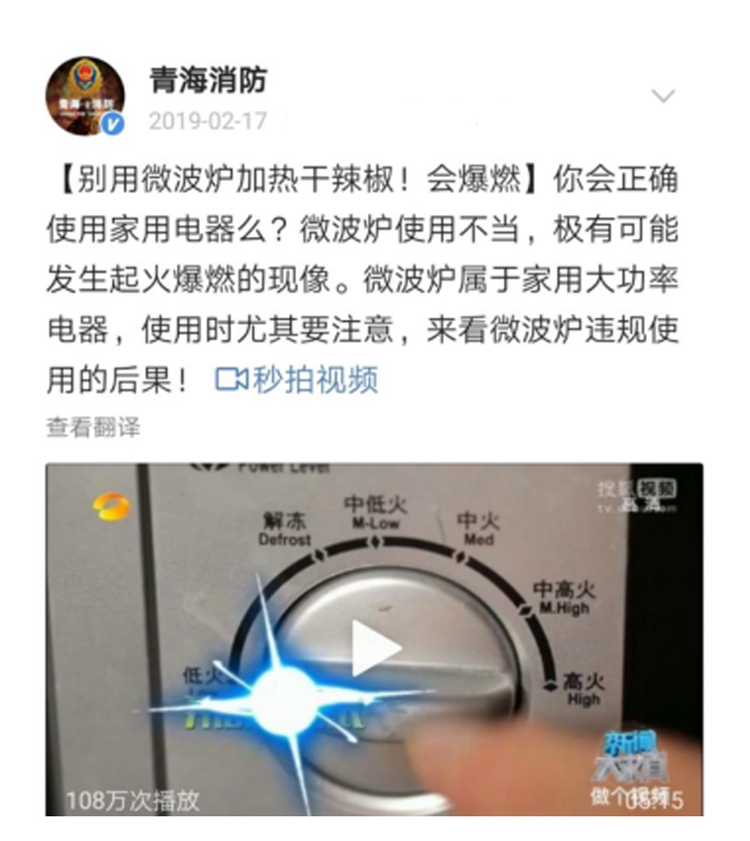
Task: Tap 查看翻译 to translate post
Action: point(93,428)
